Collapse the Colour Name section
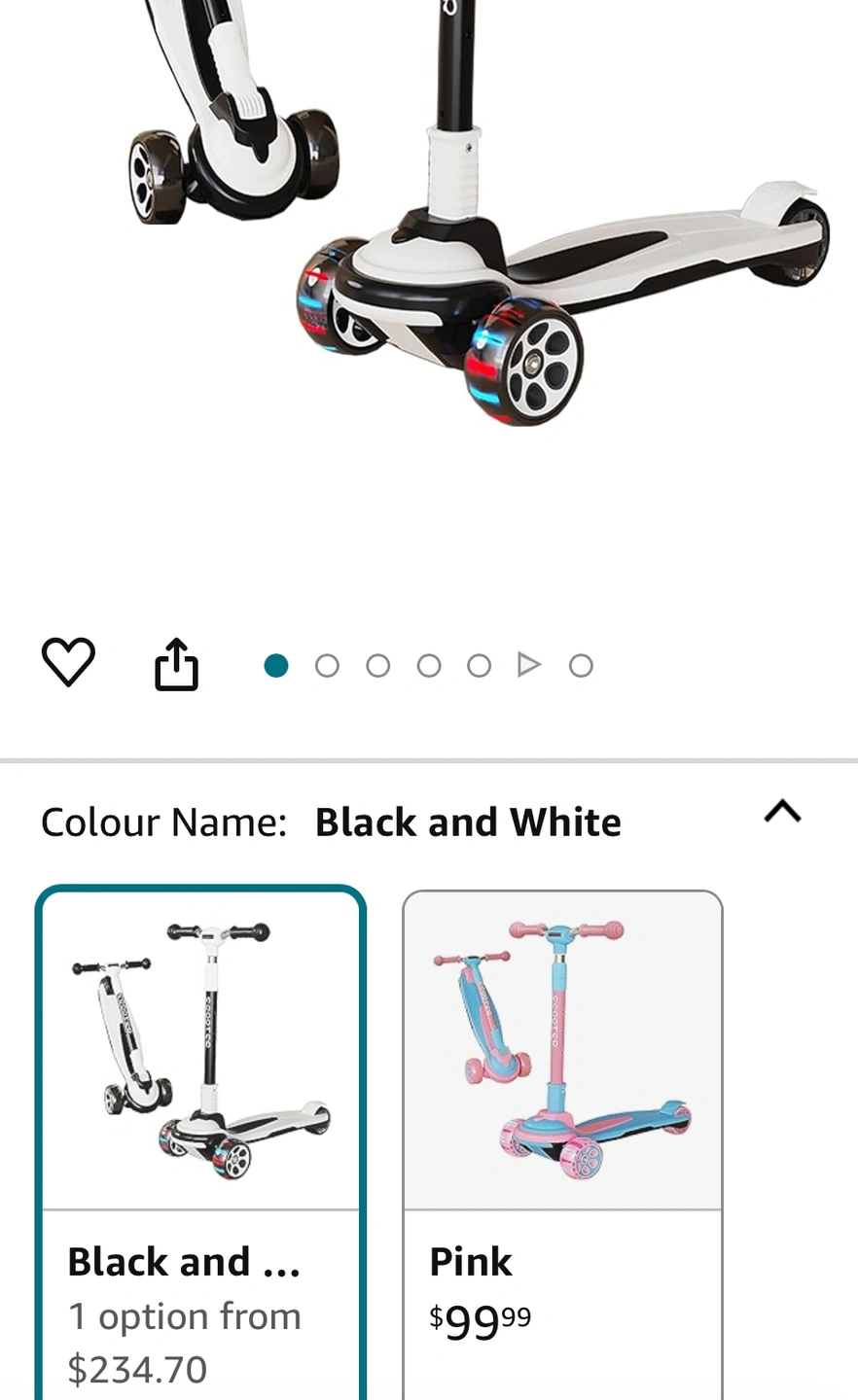The height and width of the screenshot is (1400, 858). pyautogui.click(x=782, y=812)
